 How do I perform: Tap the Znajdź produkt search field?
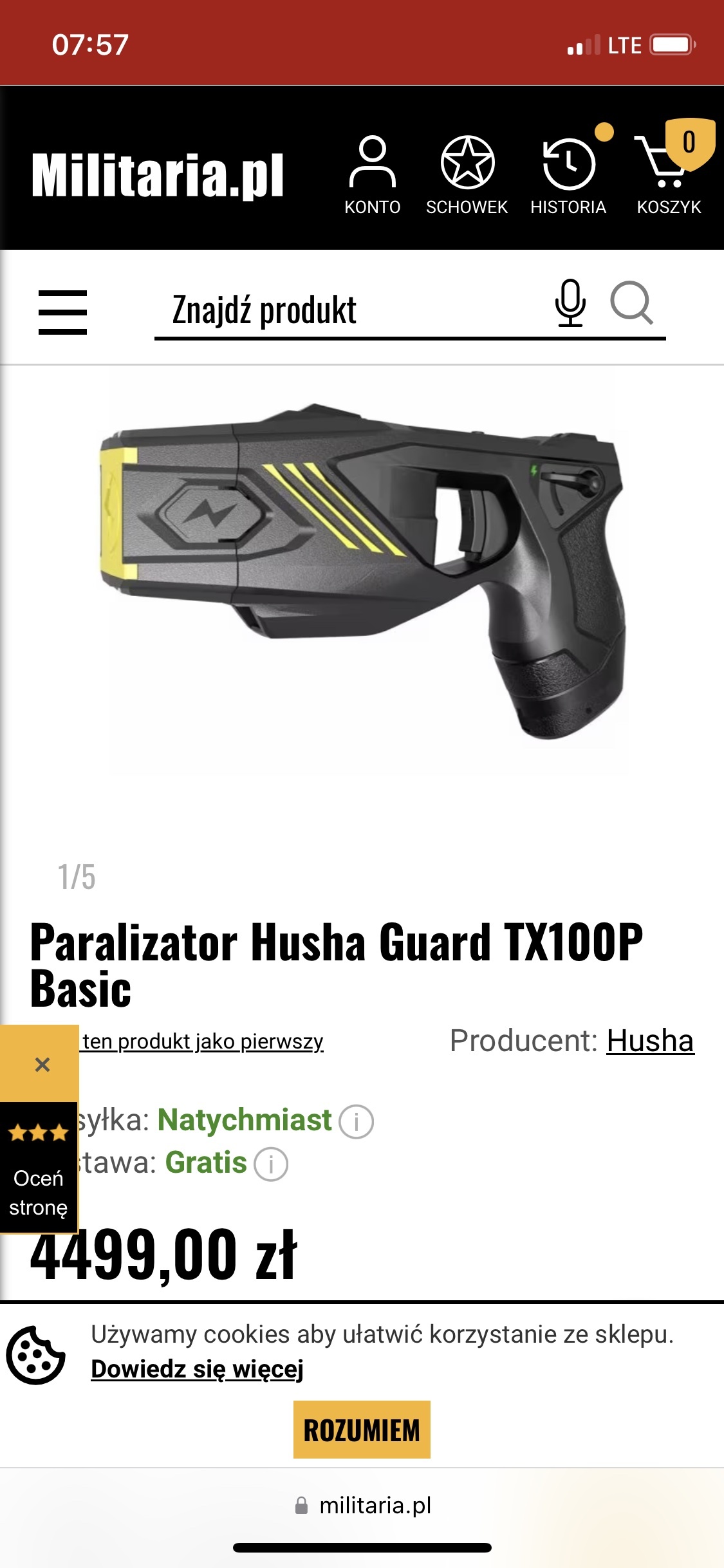[x=348, y=311]
